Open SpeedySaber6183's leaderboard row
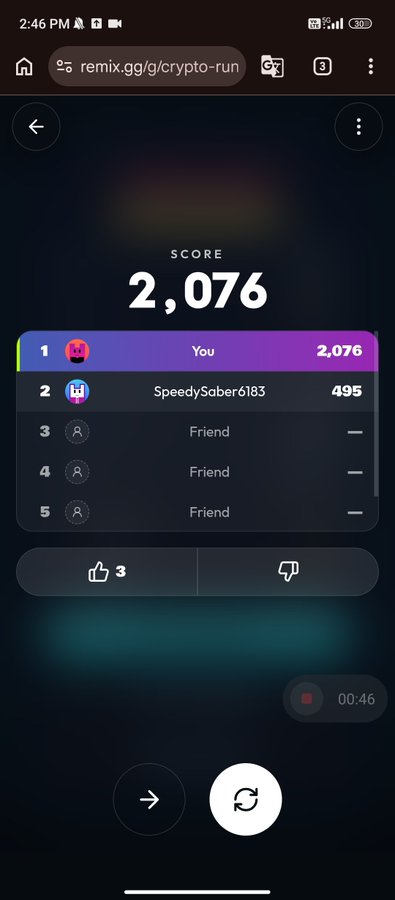 point(197,391)
